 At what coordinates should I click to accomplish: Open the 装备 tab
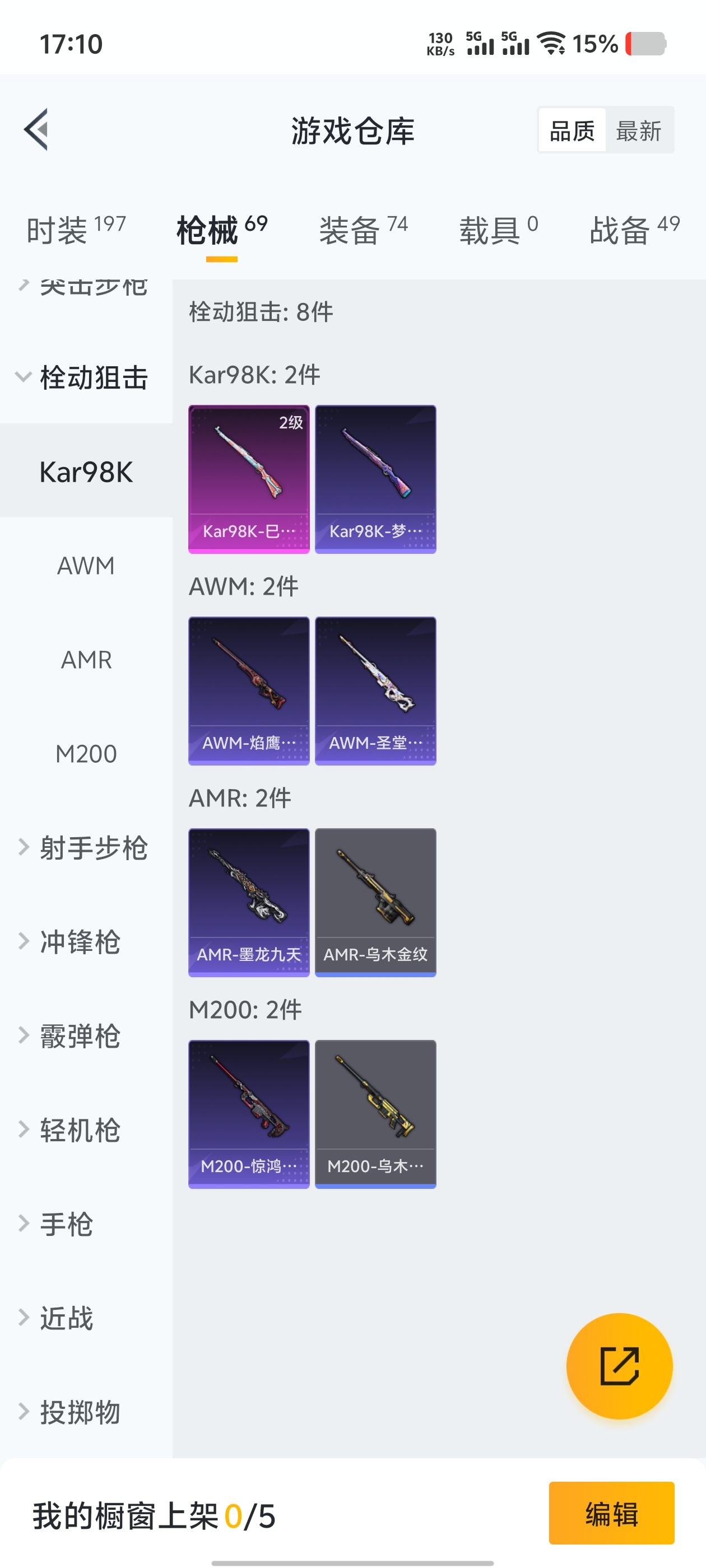[x=363, y=231]
